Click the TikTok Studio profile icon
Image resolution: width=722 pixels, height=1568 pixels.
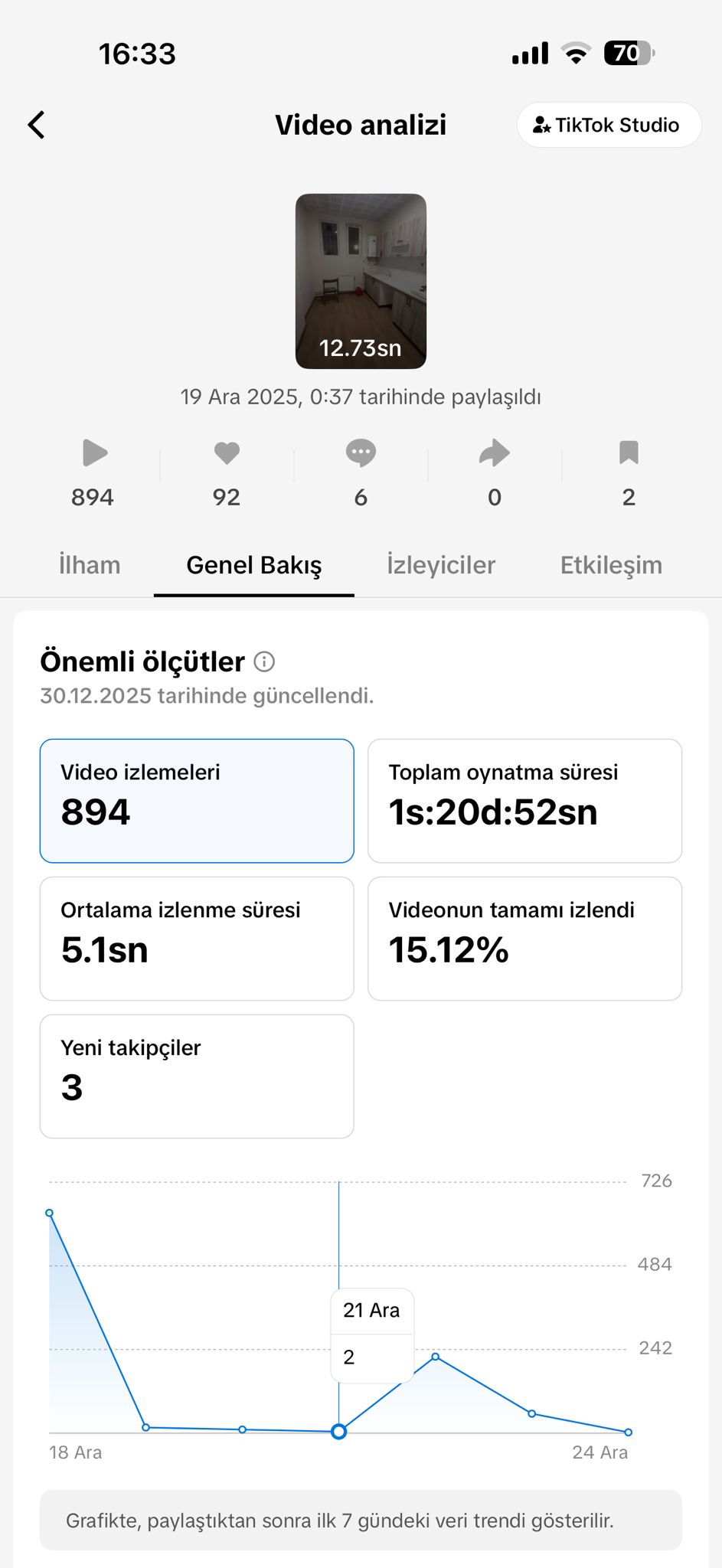[544, 125]
